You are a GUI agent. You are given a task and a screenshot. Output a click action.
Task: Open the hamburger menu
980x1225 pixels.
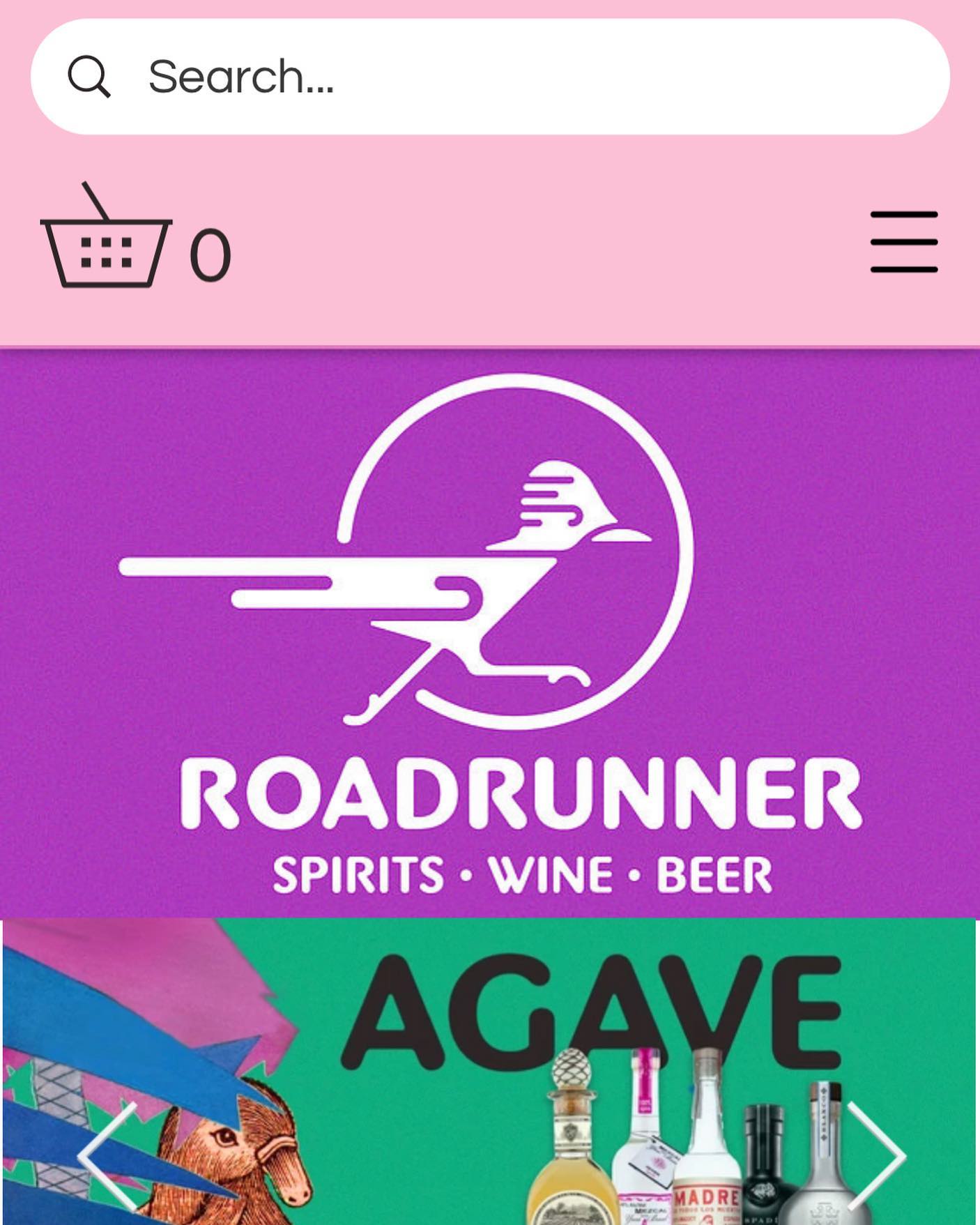pos(904,242)
